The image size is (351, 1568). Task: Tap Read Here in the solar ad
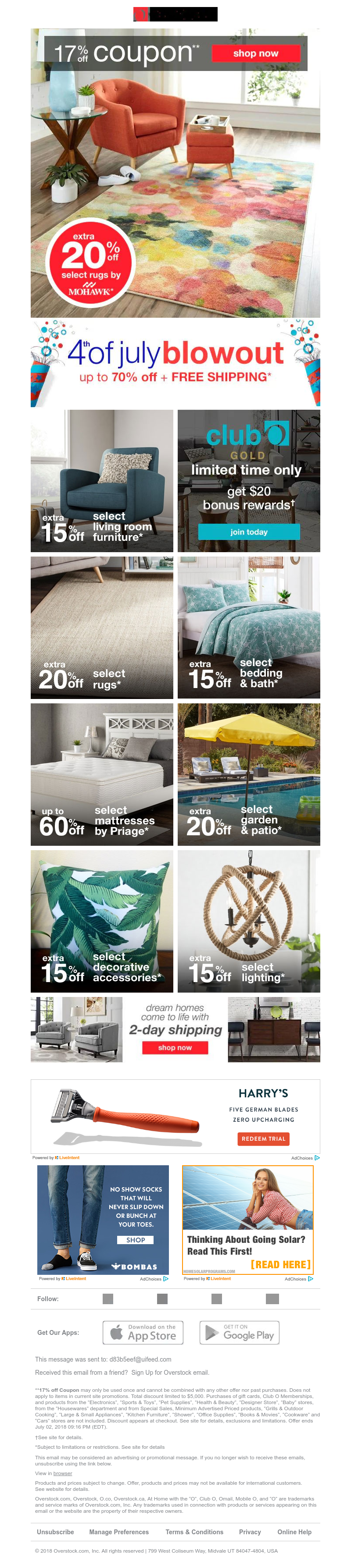point(280,1264)
